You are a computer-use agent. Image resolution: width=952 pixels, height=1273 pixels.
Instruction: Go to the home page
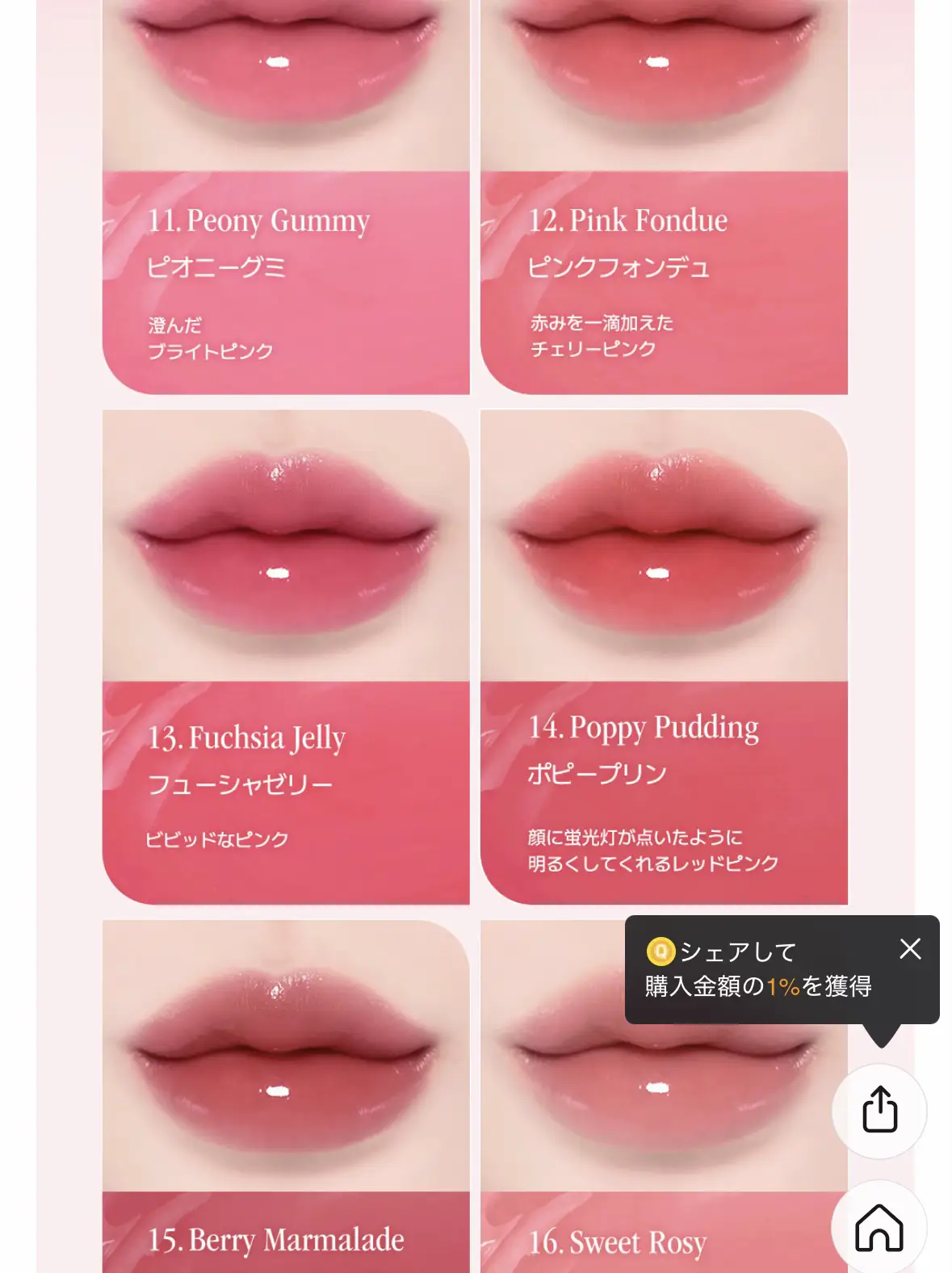[879, 1227]
